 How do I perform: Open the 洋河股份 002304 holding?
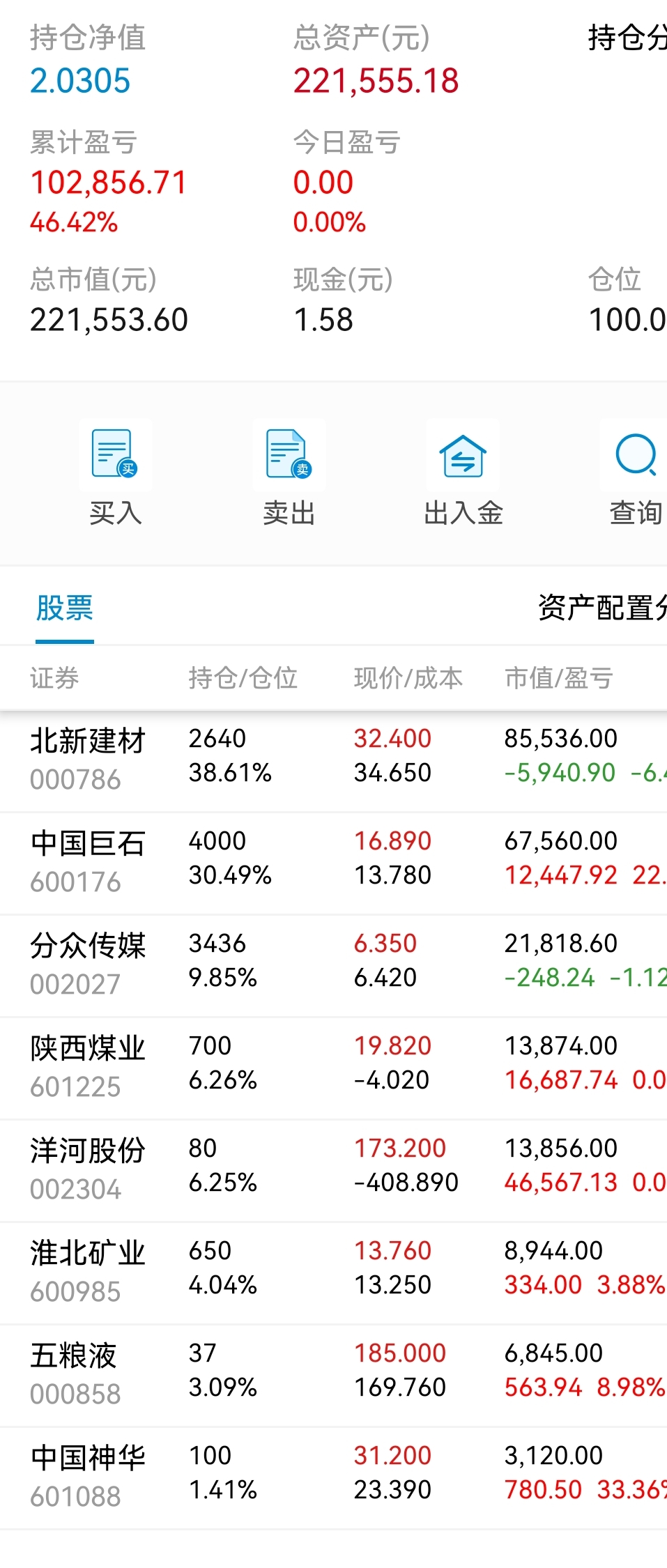pyautogui.click(x=333, y=1170)
